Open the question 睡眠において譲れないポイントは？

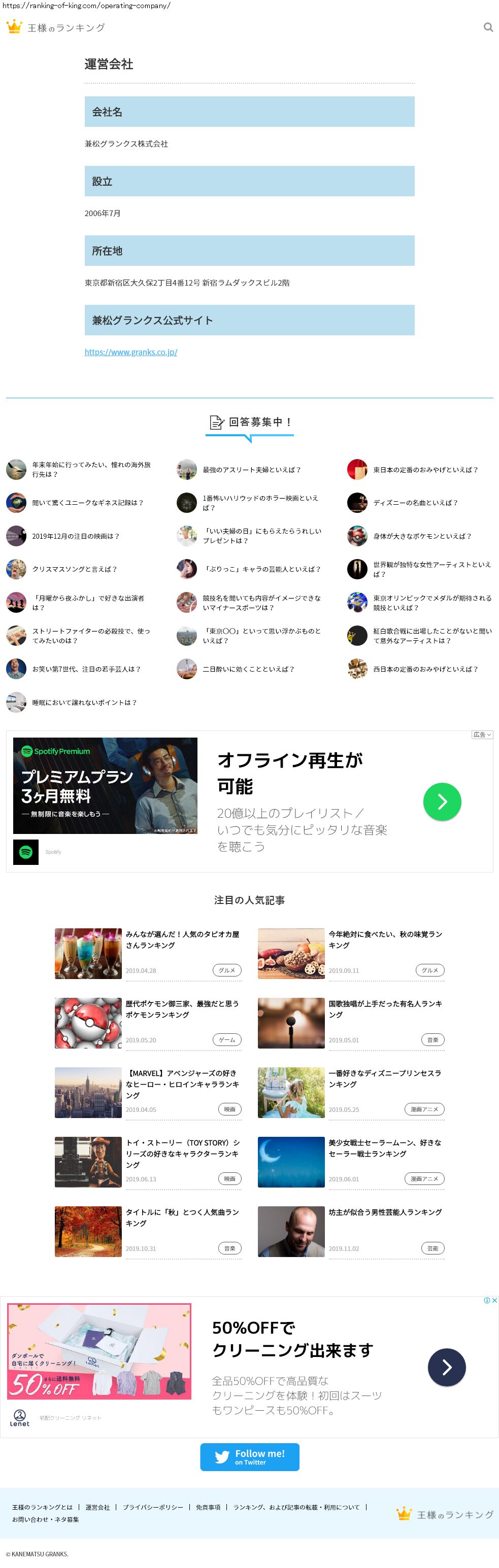pyautogui.click(x=84, y=703)
